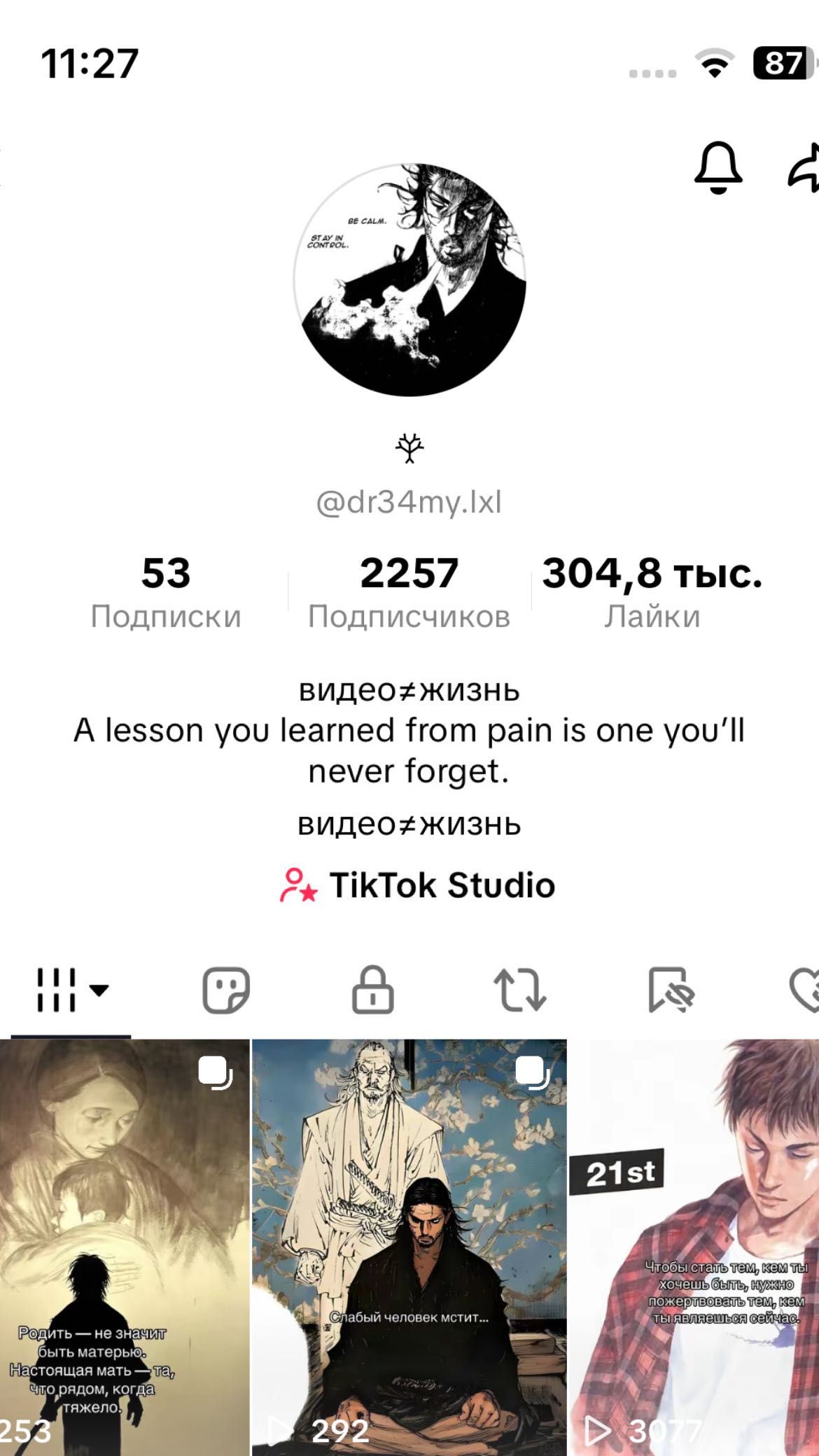Switch to the private videos lock tab
The width and height of the screenshot is (819, 1456).
coord(372,990)
